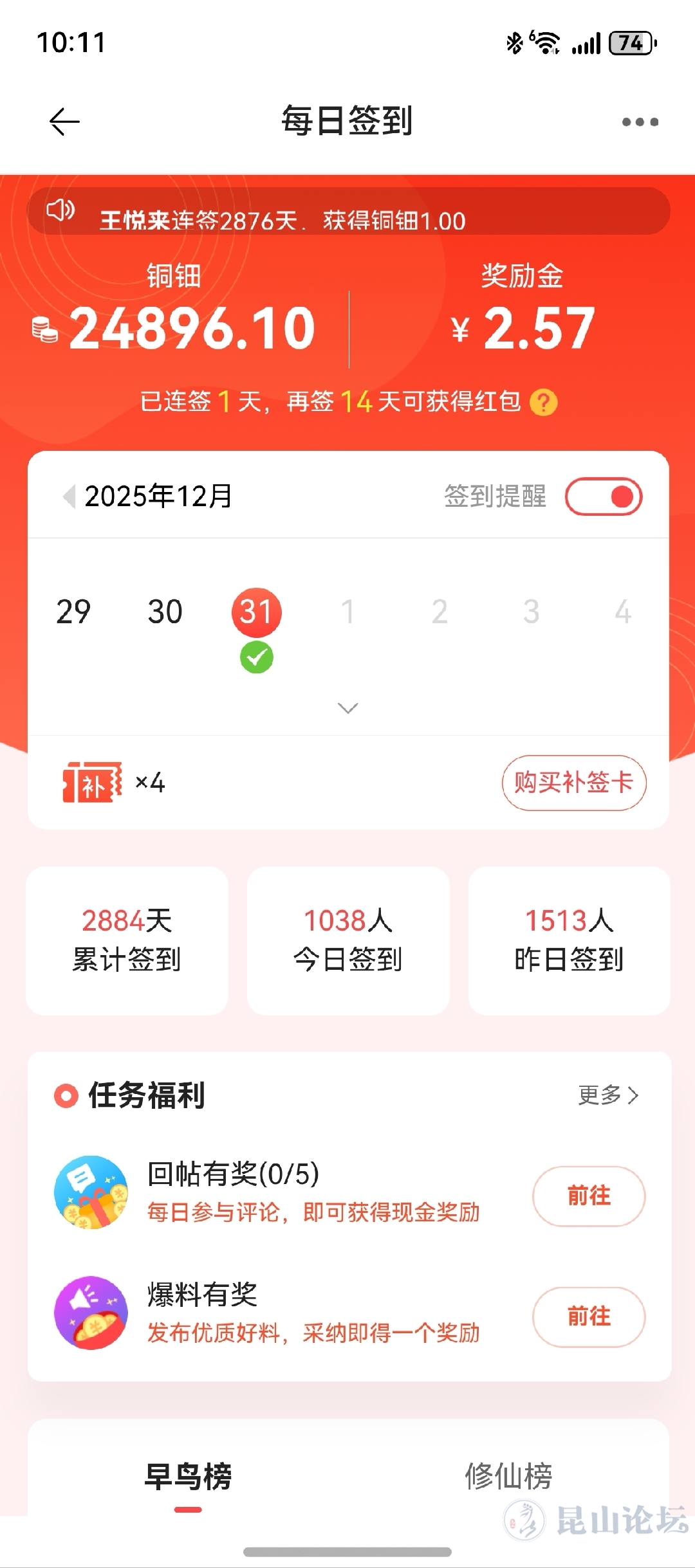Select day 30 in the calendar
695x1568 pixels.
click(x=165, y=611)
